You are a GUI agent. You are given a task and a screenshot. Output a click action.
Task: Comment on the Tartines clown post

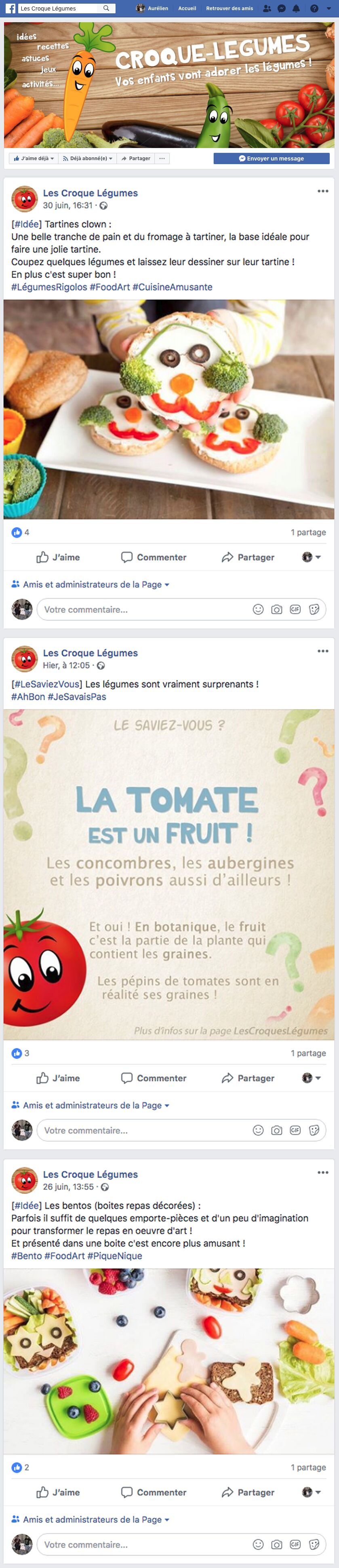tap(154, 557)
